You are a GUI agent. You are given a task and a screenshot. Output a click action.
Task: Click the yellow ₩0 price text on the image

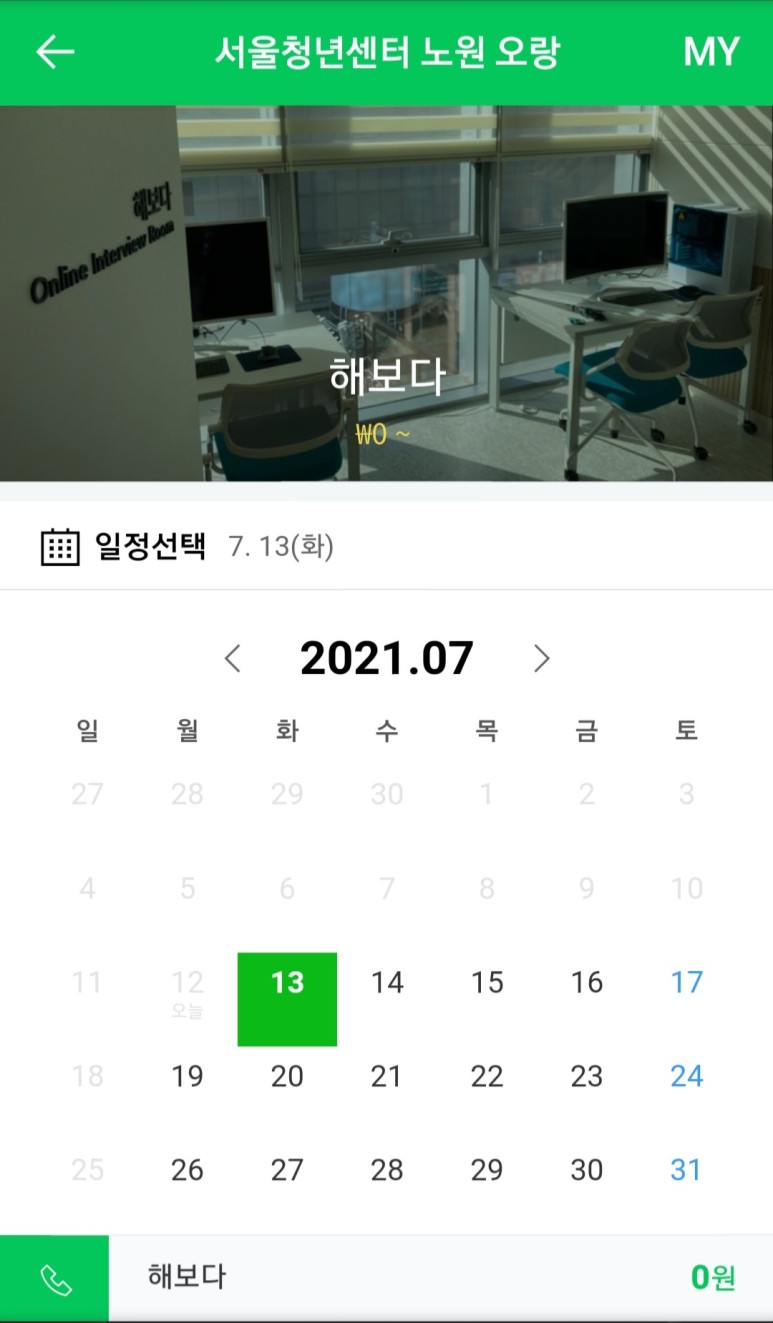[x=386, y=435]
